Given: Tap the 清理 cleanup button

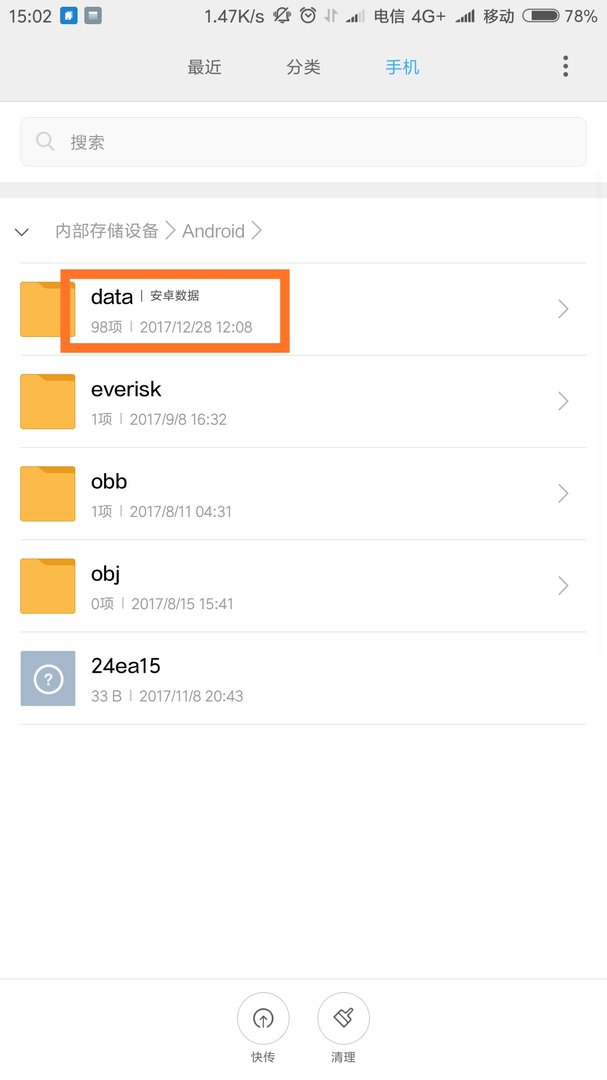Looking at the screenshot, I should pos(343,1019).
